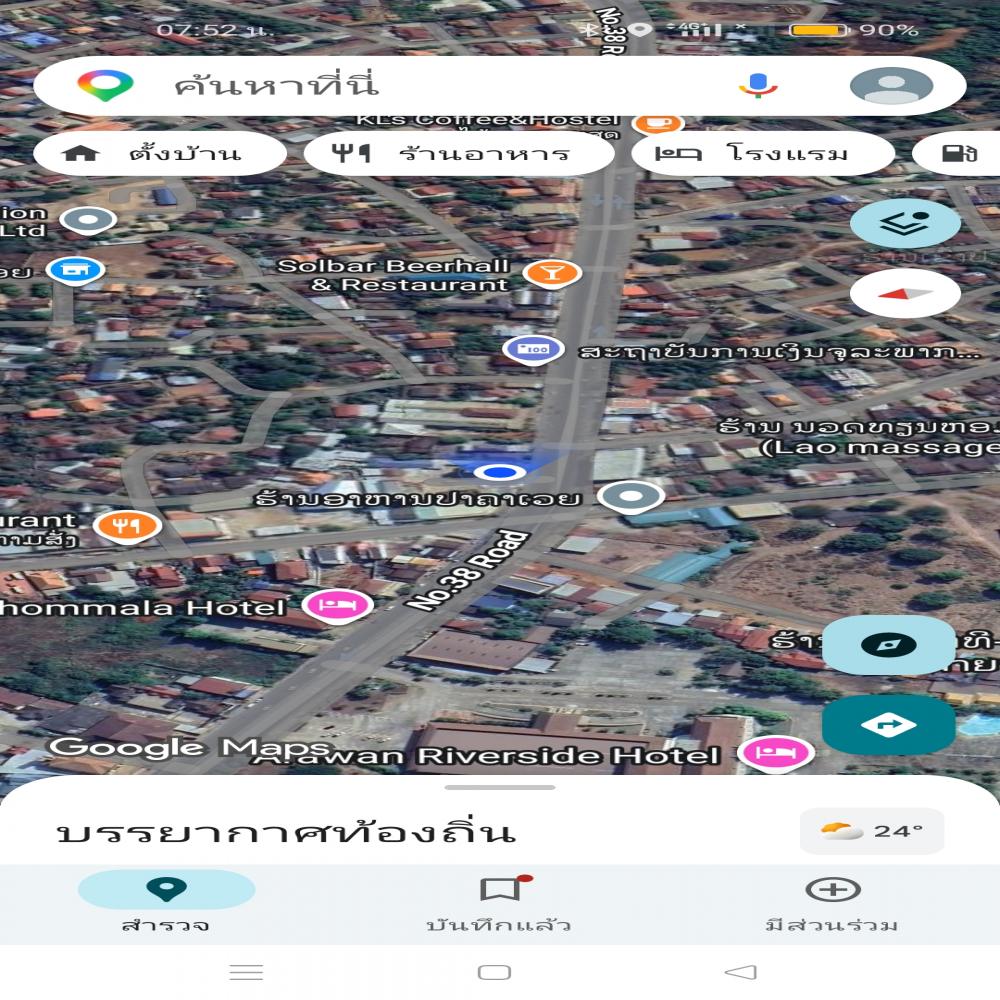Filter by 'ร้านอาหาร' restaurants chip

458,154
